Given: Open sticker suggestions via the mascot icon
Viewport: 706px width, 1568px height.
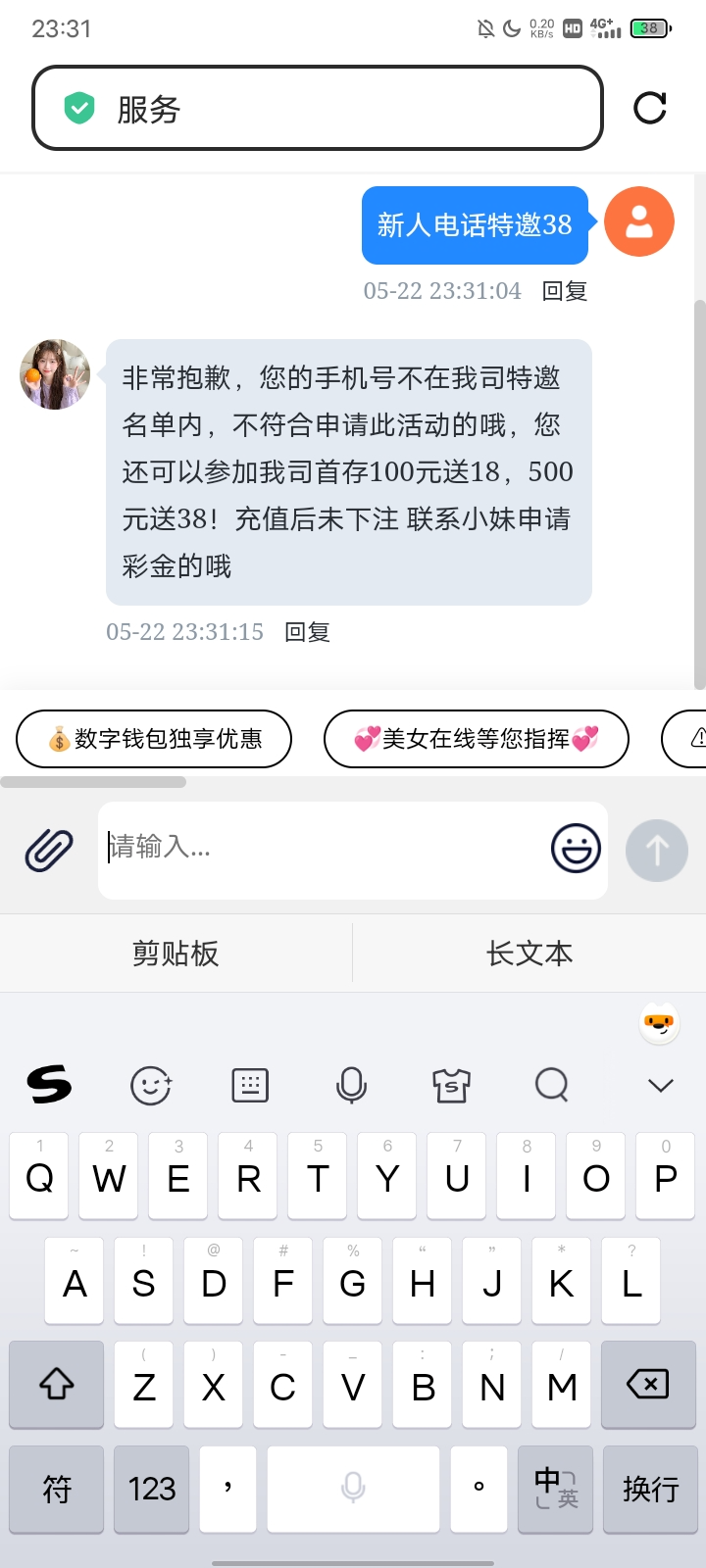Looking at the screenshot, I should (659, 1022).
